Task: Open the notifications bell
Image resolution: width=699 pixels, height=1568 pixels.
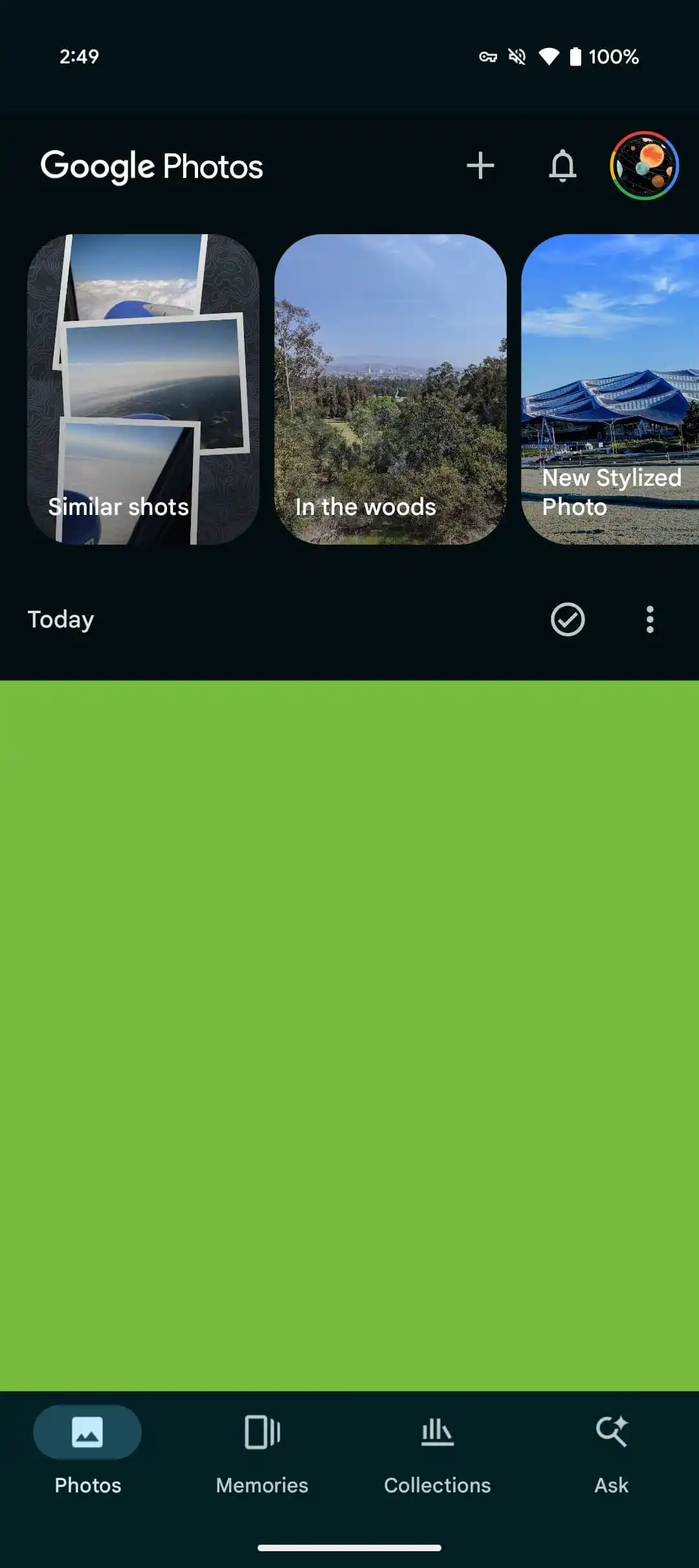Action: 562,166
